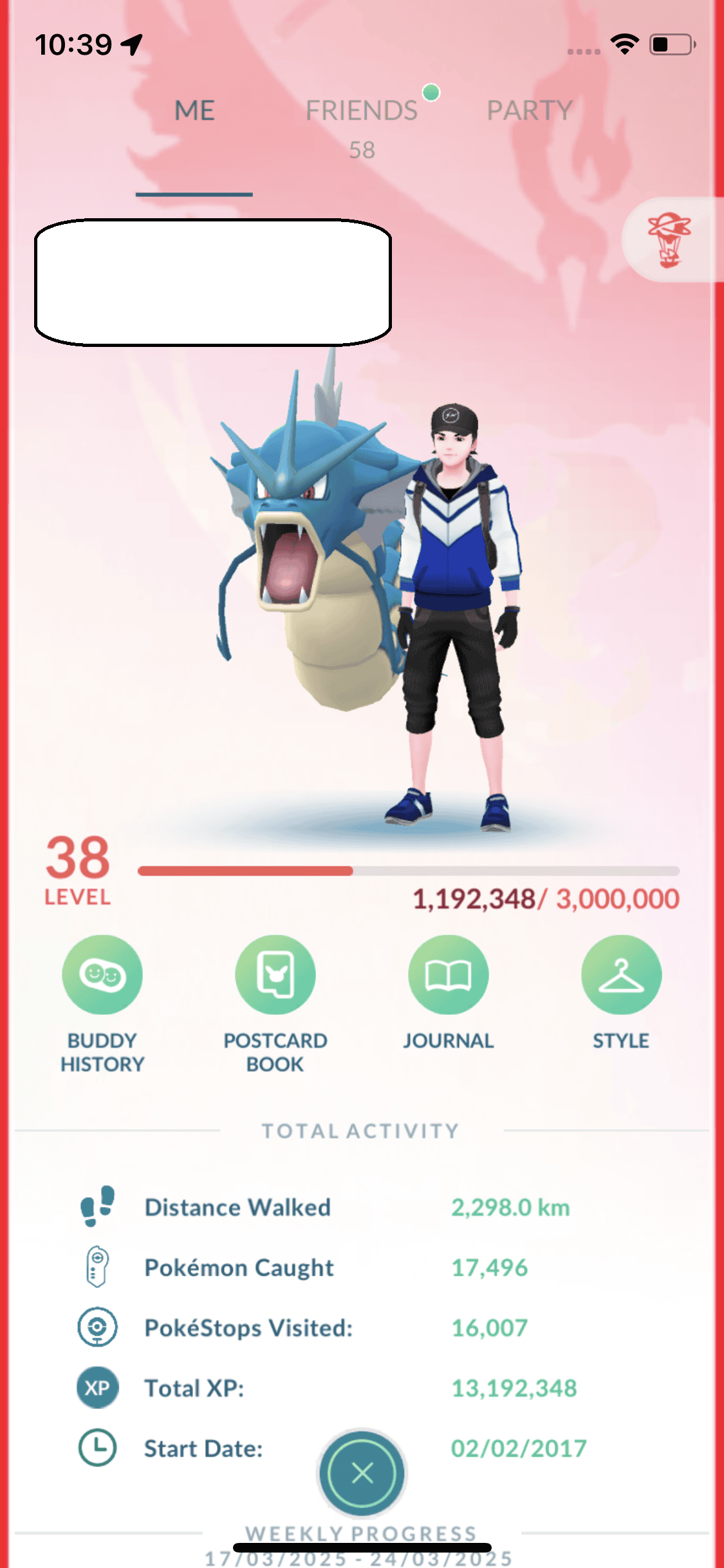Close the trainer profile screen

point(362,1473)
